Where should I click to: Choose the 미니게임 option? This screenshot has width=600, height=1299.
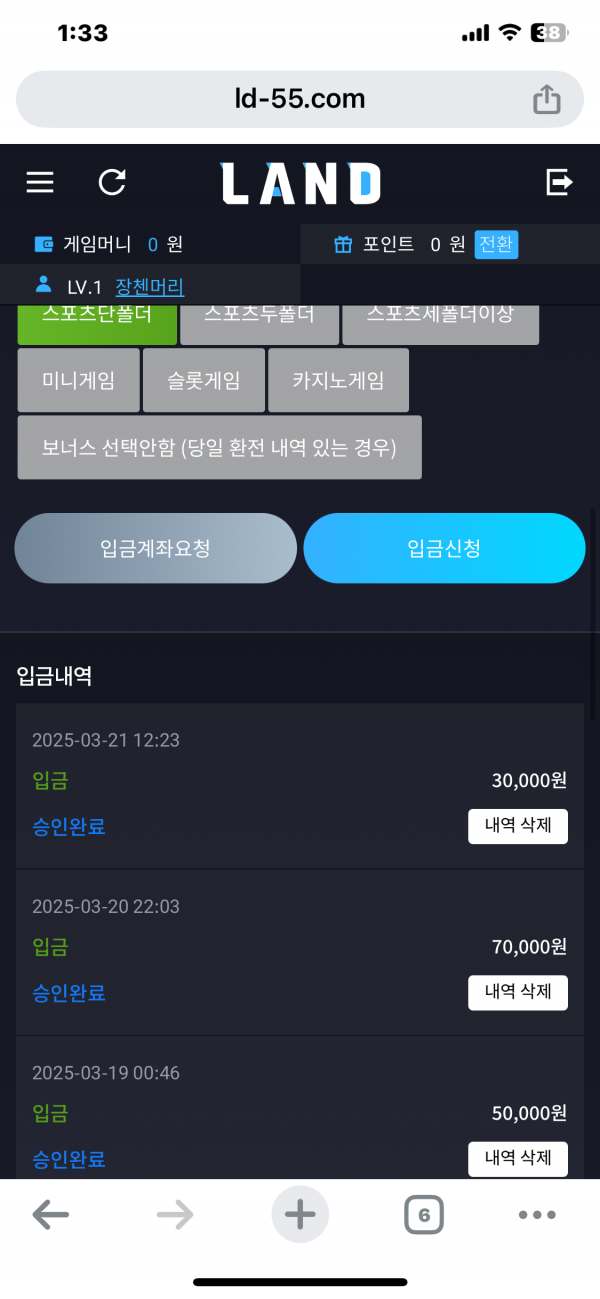tap(78, 380)
